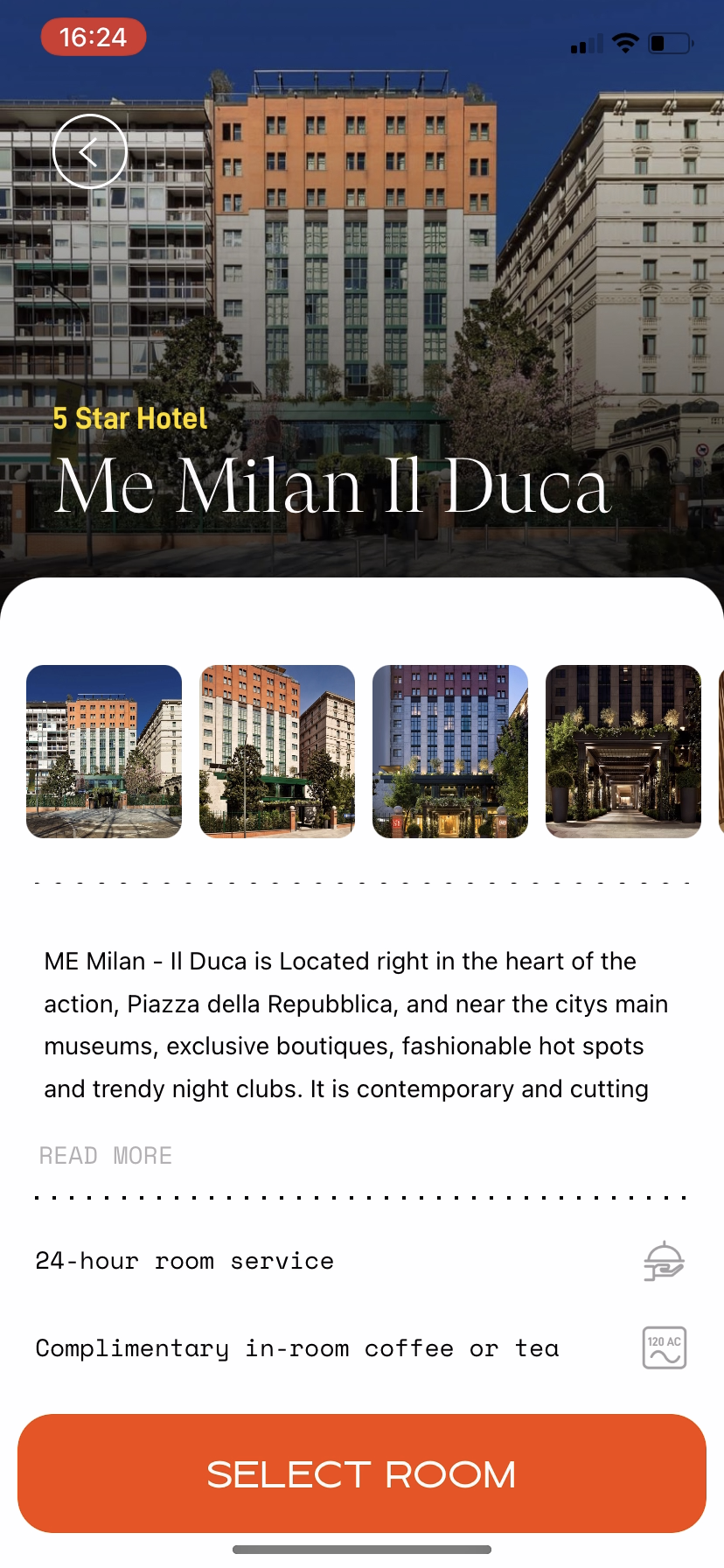Expand the description with Read More
The image size is (724, 1568).
point(106,1156)
